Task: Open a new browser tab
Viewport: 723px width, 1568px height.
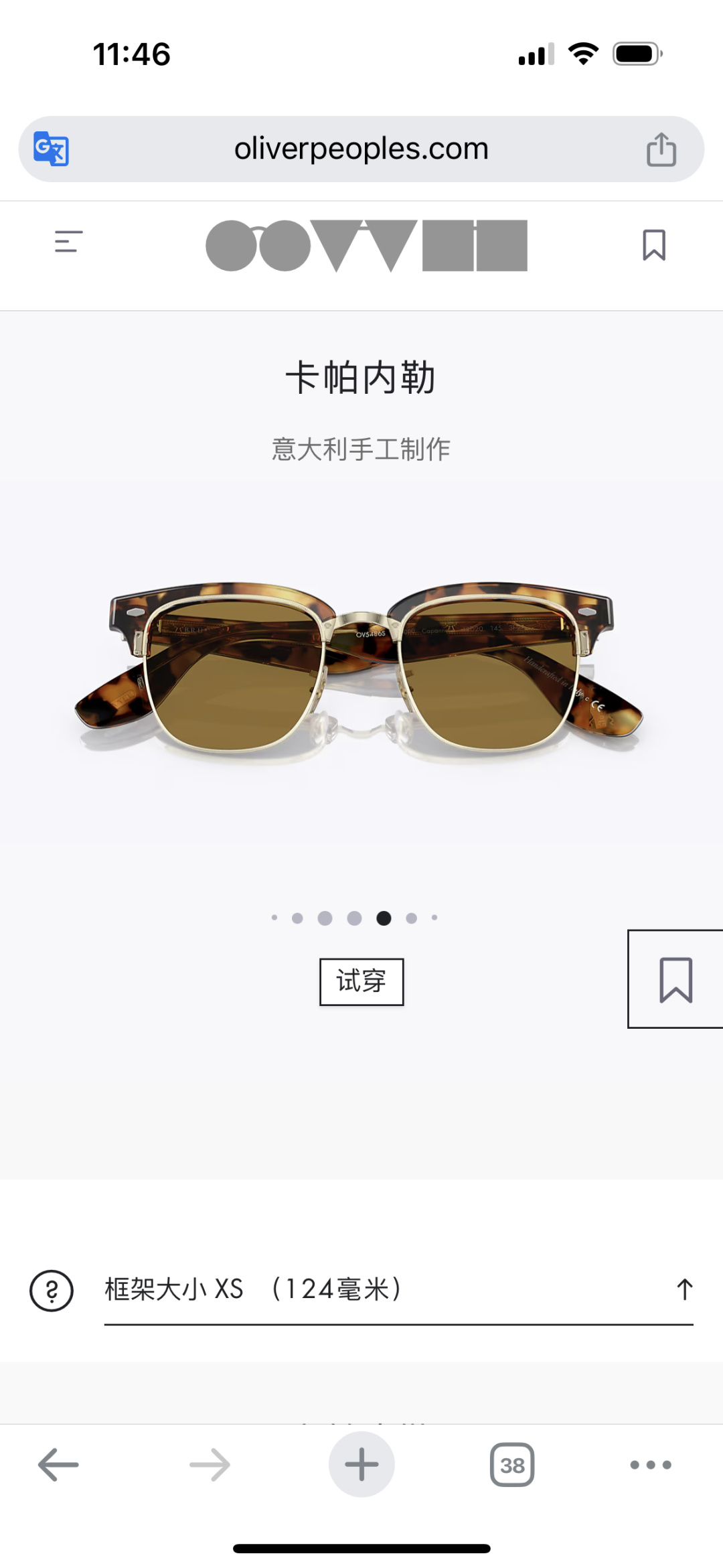Action: coord(361,1464)
